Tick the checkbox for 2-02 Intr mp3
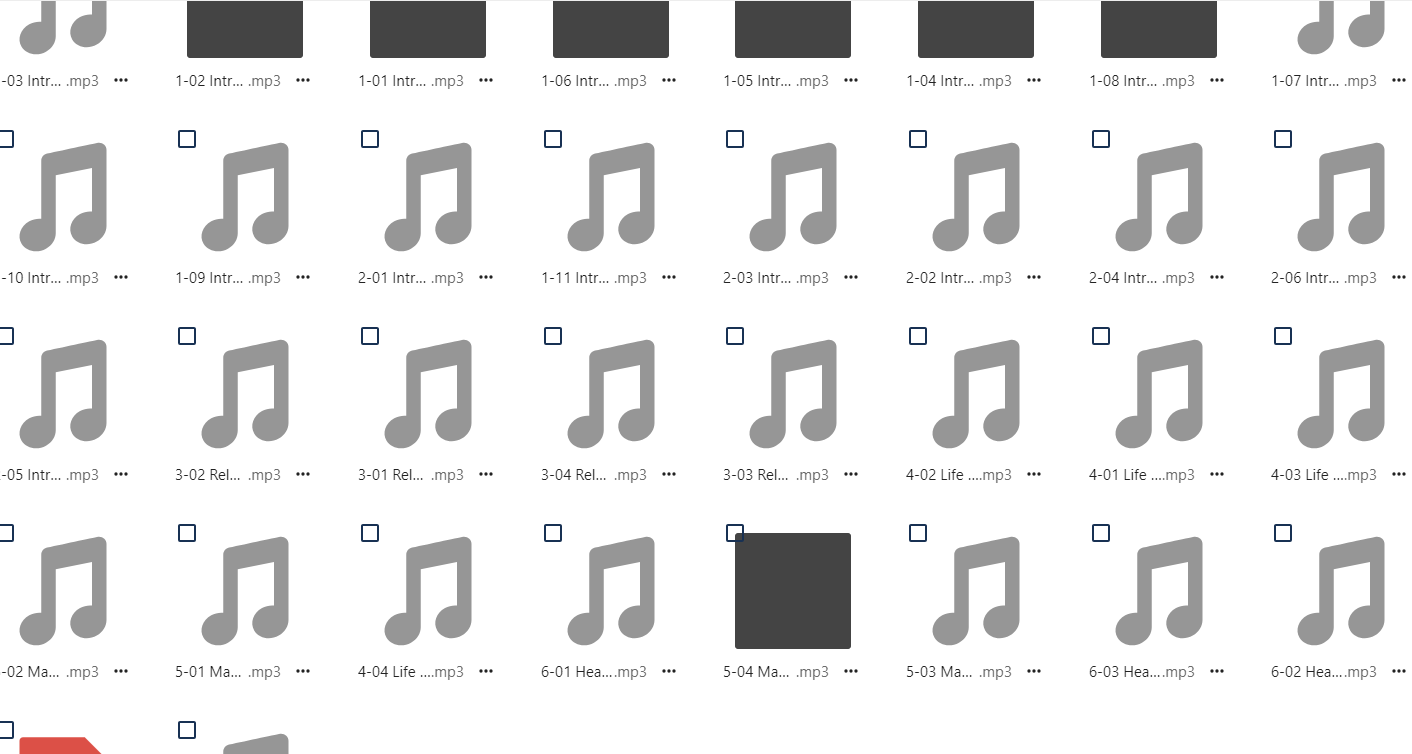The width and height of the screenshot is (1412, 754). (918, 139)
